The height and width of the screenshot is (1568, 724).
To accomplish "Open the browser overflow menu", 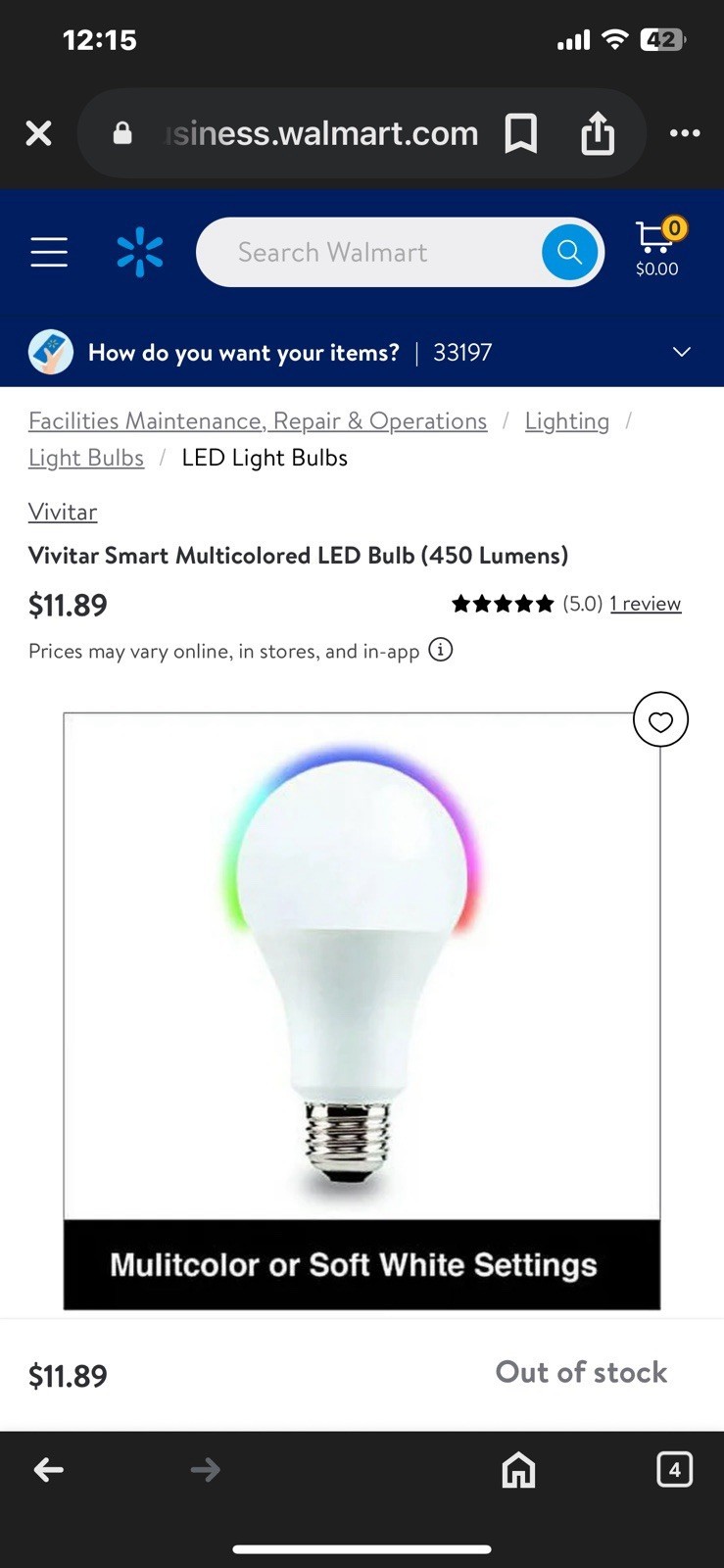I will tap(685, 133).
